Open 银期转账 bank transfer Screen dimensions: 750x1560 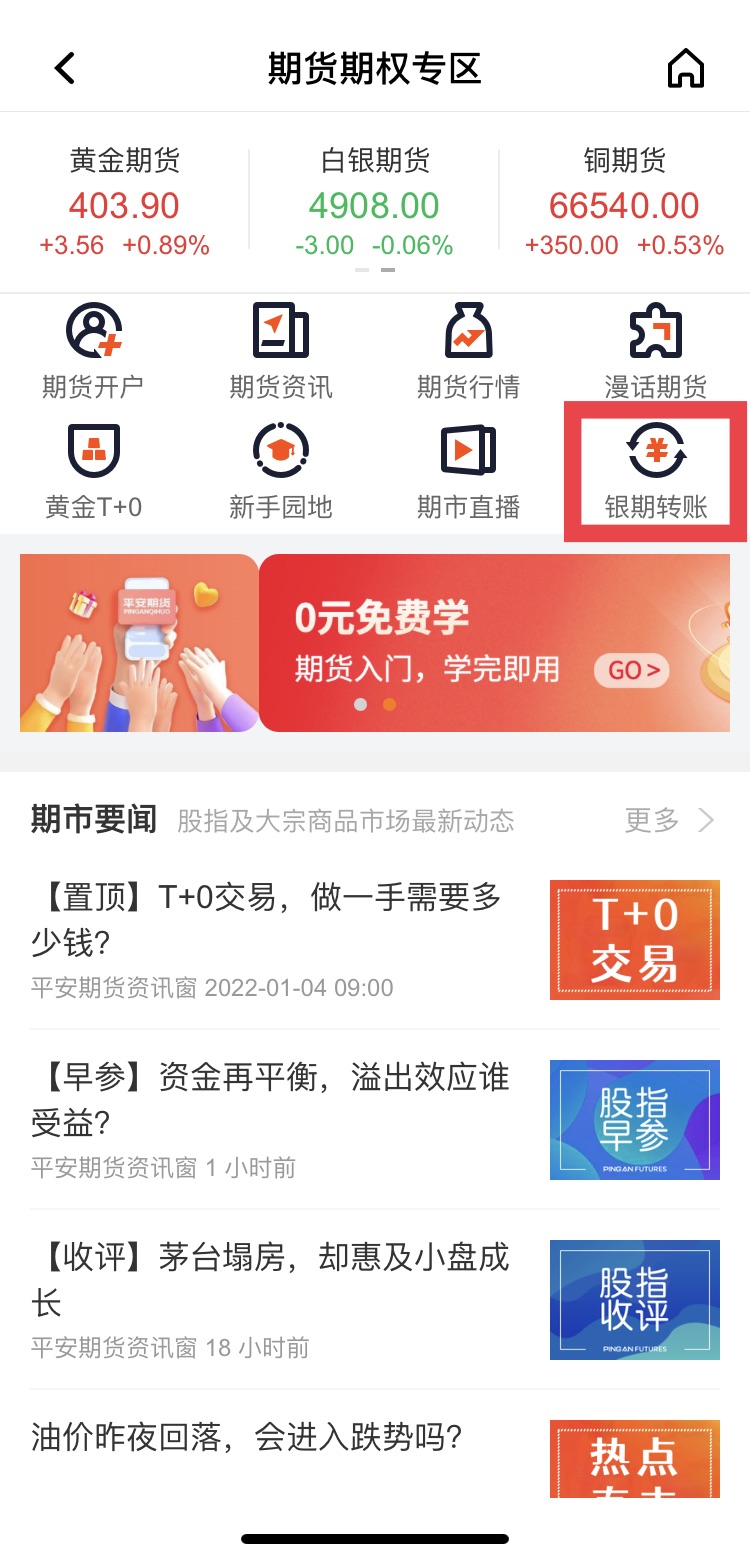[655, 470]
